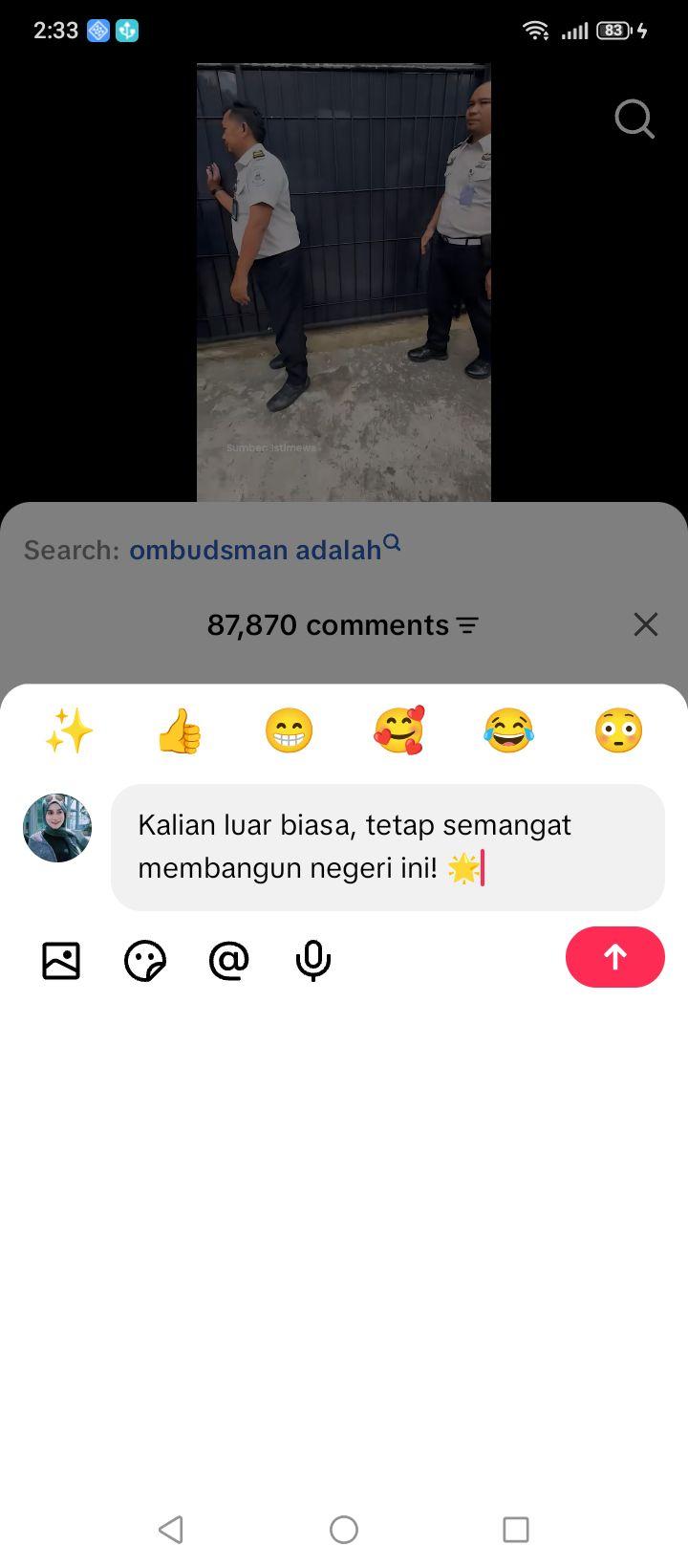Go back using the system back button
The image size is (688, 1568).
tap(171, 1530)
